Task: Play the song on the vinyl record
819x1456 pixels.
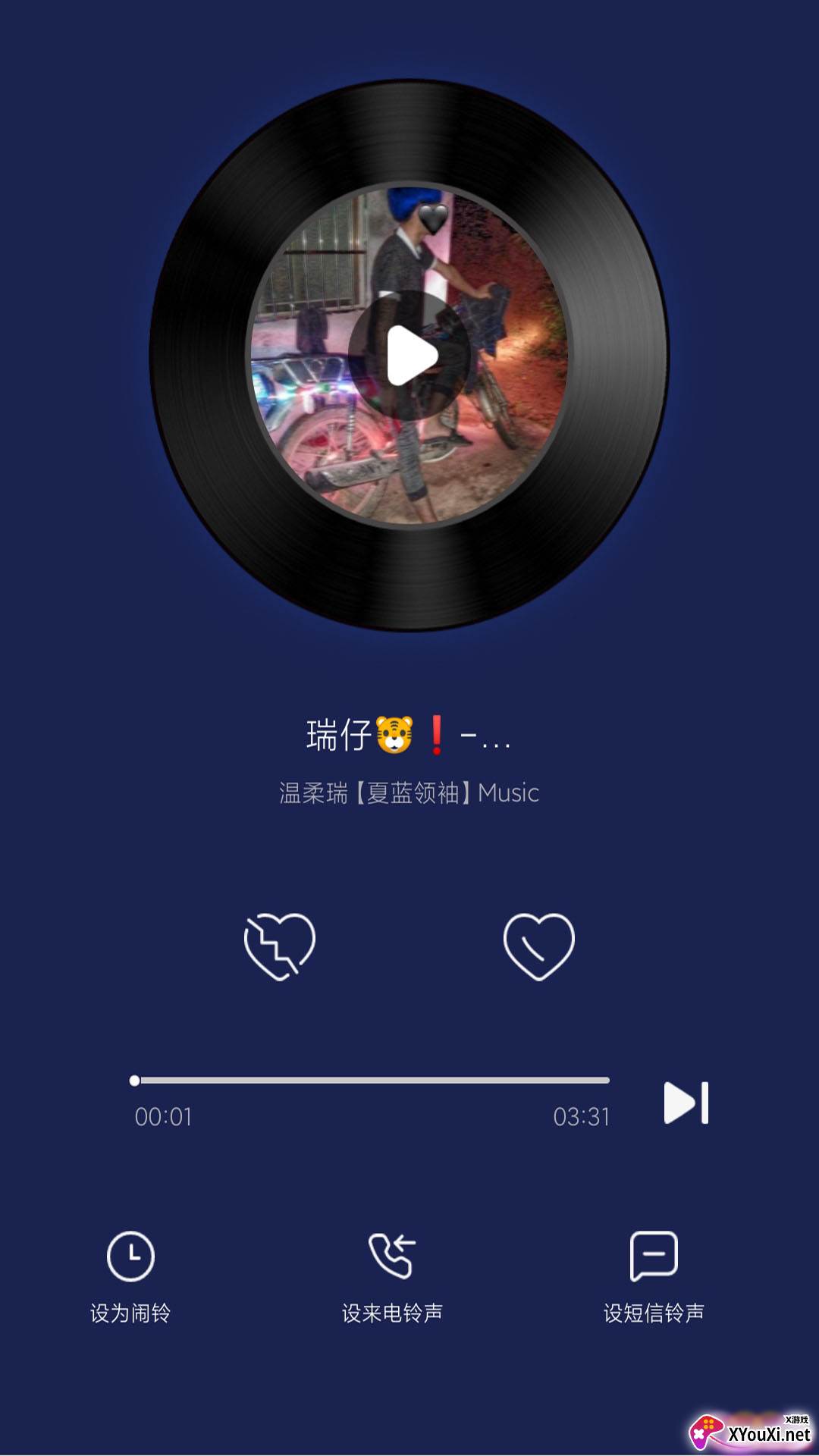Action: 410,355
